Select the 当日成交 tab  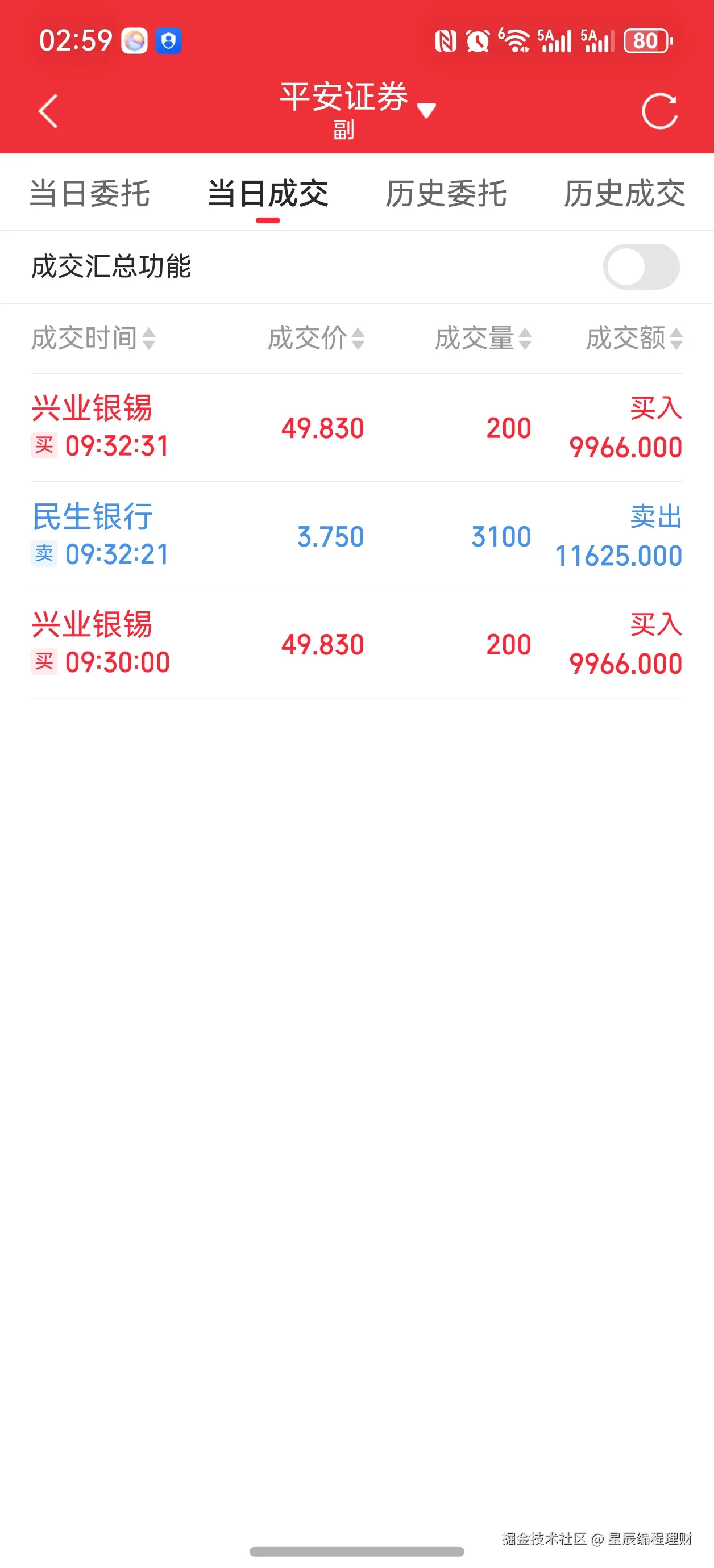coord(267,194)
